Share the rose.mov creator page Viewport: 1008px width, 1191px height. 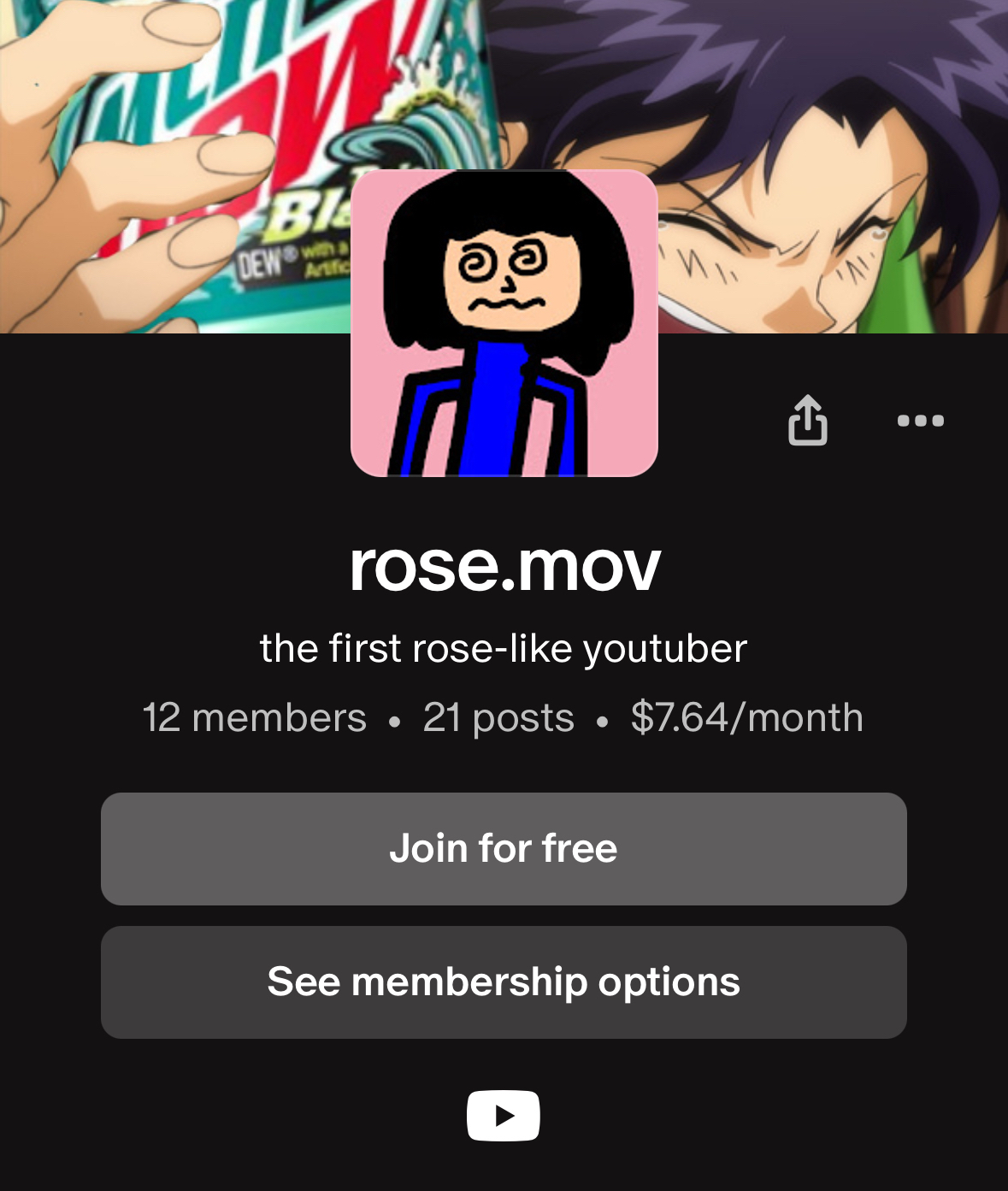[x=807, y=420]
